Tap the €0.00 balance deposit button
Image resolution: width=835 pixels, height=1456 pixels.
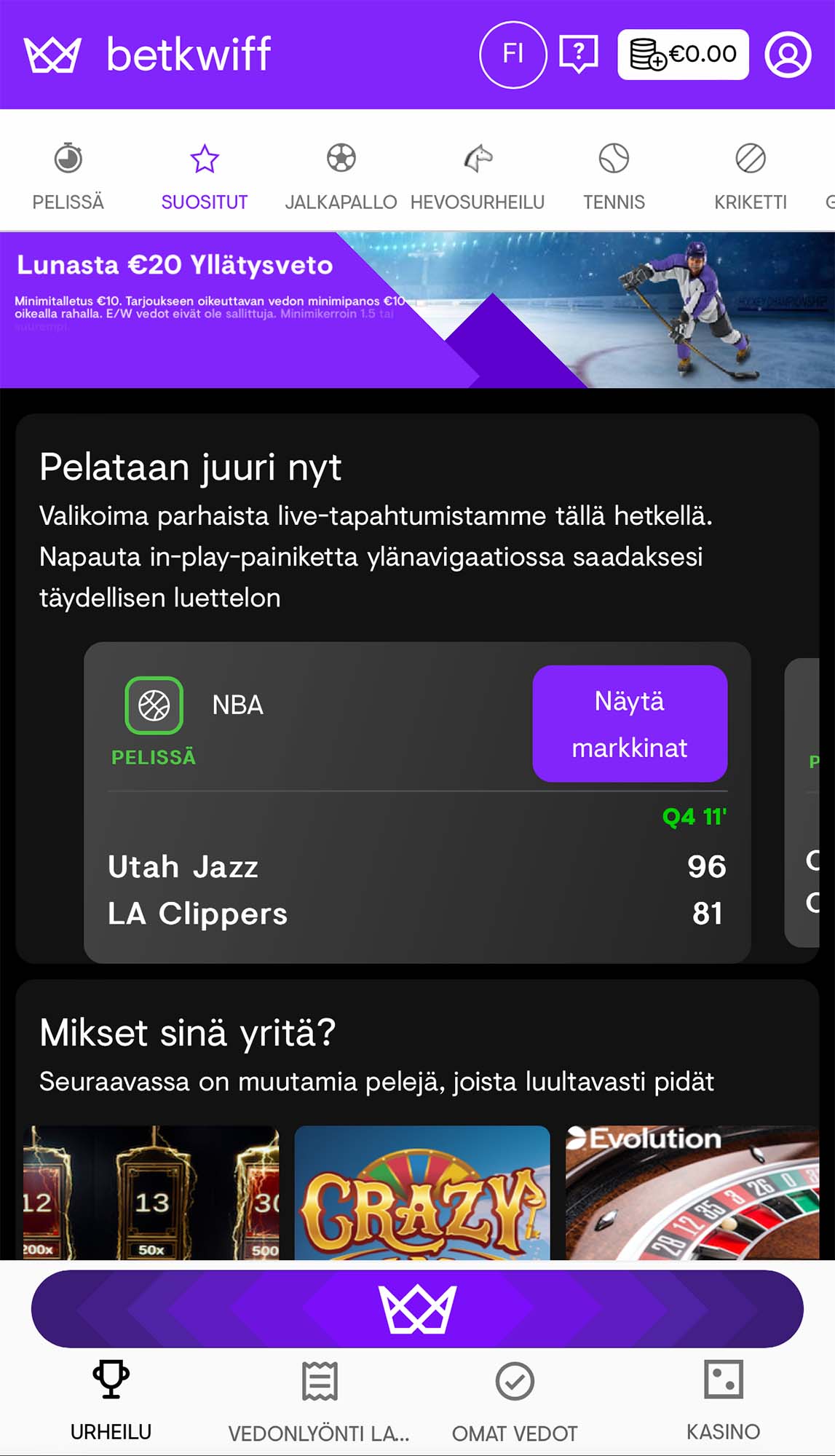[682, 54]
